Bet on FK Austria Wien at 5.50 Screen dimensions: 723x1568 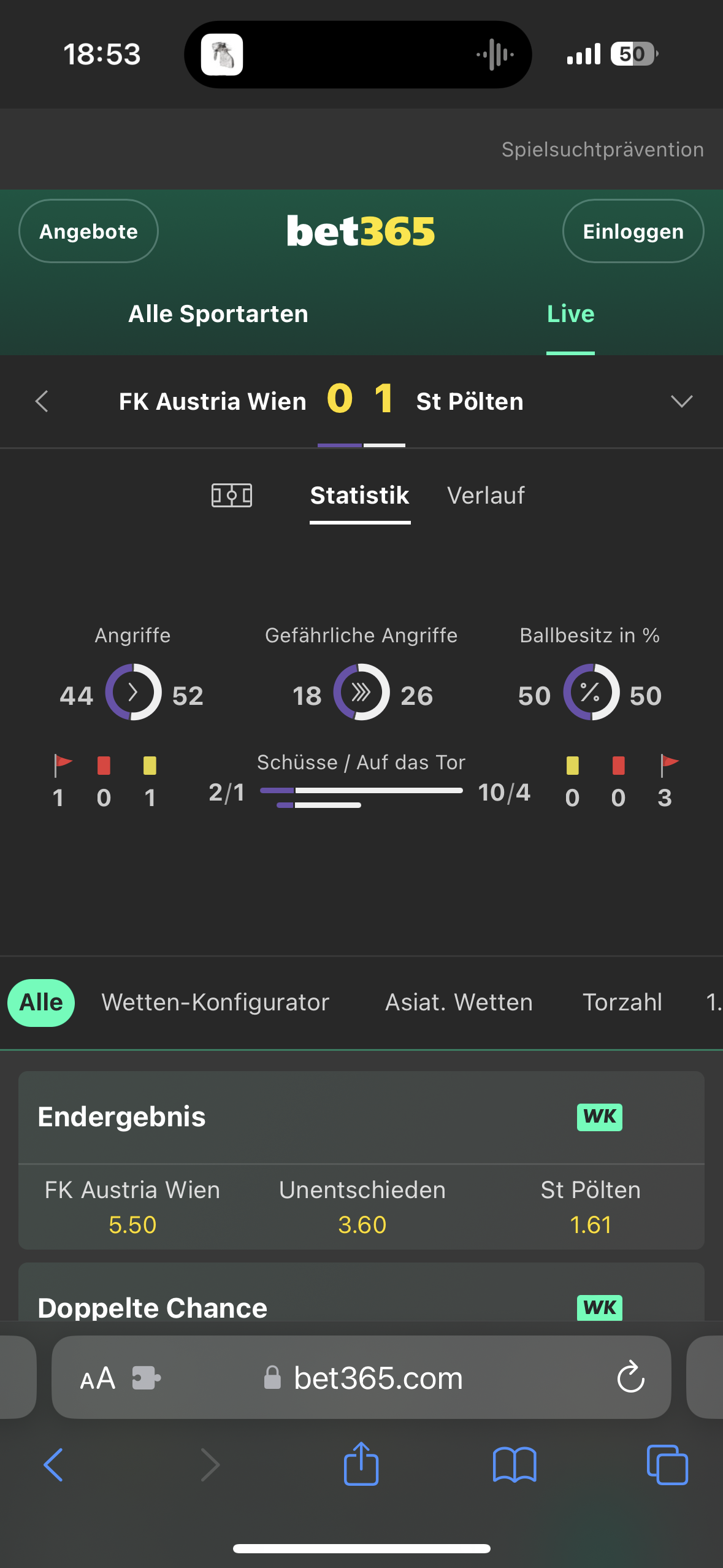(132, 1207)
